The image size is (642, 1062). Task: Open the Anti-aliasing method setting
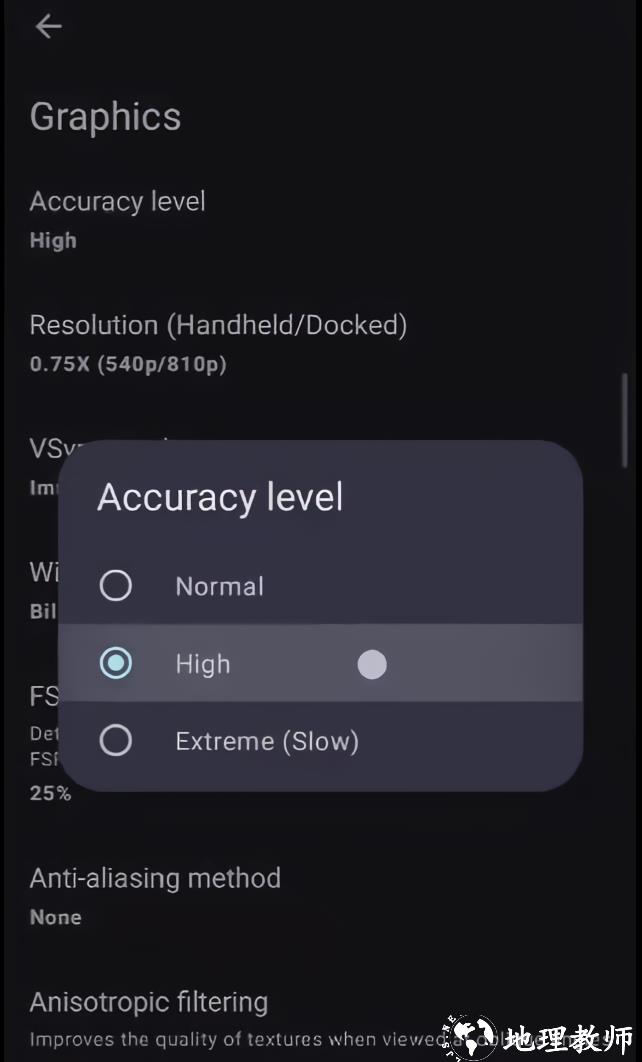click(x=155, y=895)
